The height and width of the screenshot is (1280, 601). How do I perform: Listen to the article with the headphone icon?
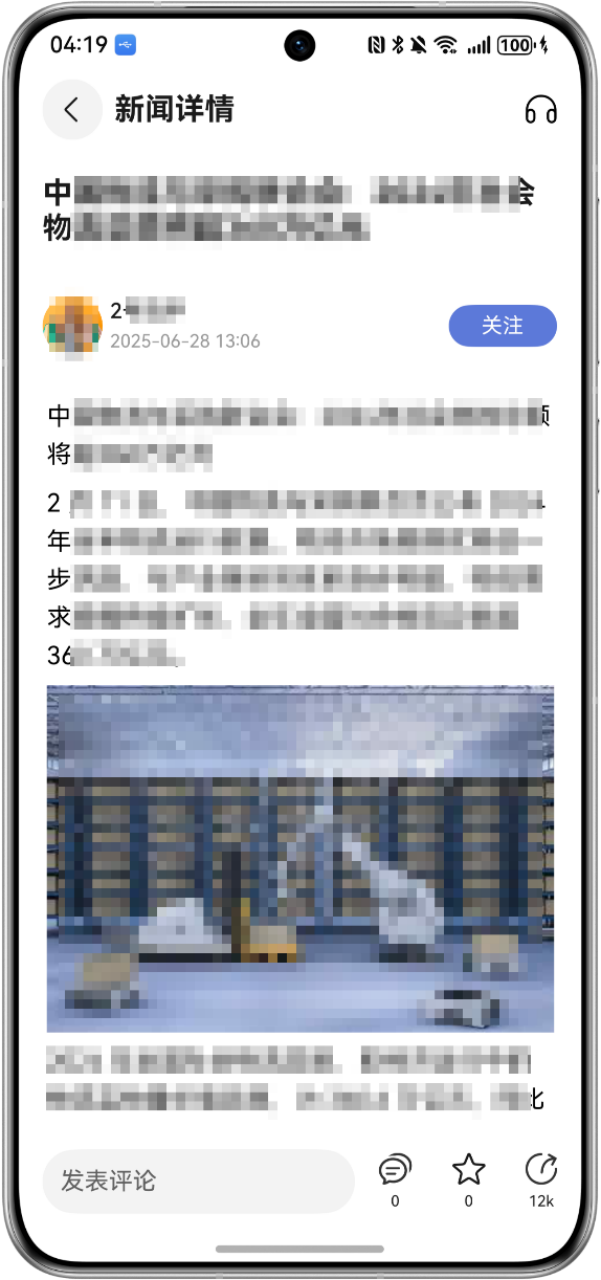(540, 109)
